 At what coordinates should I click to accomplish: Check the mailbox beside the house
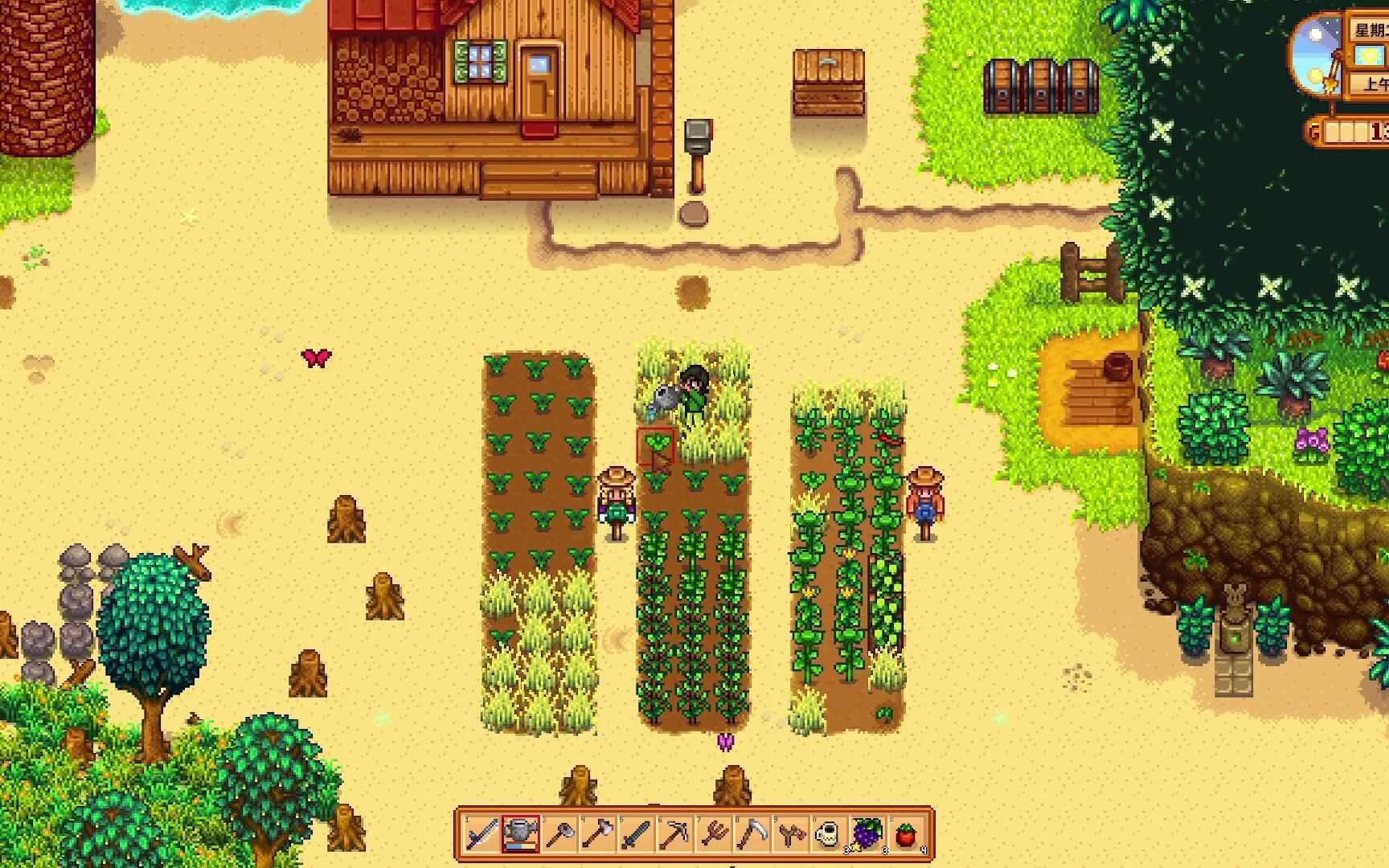coord(698,138)
